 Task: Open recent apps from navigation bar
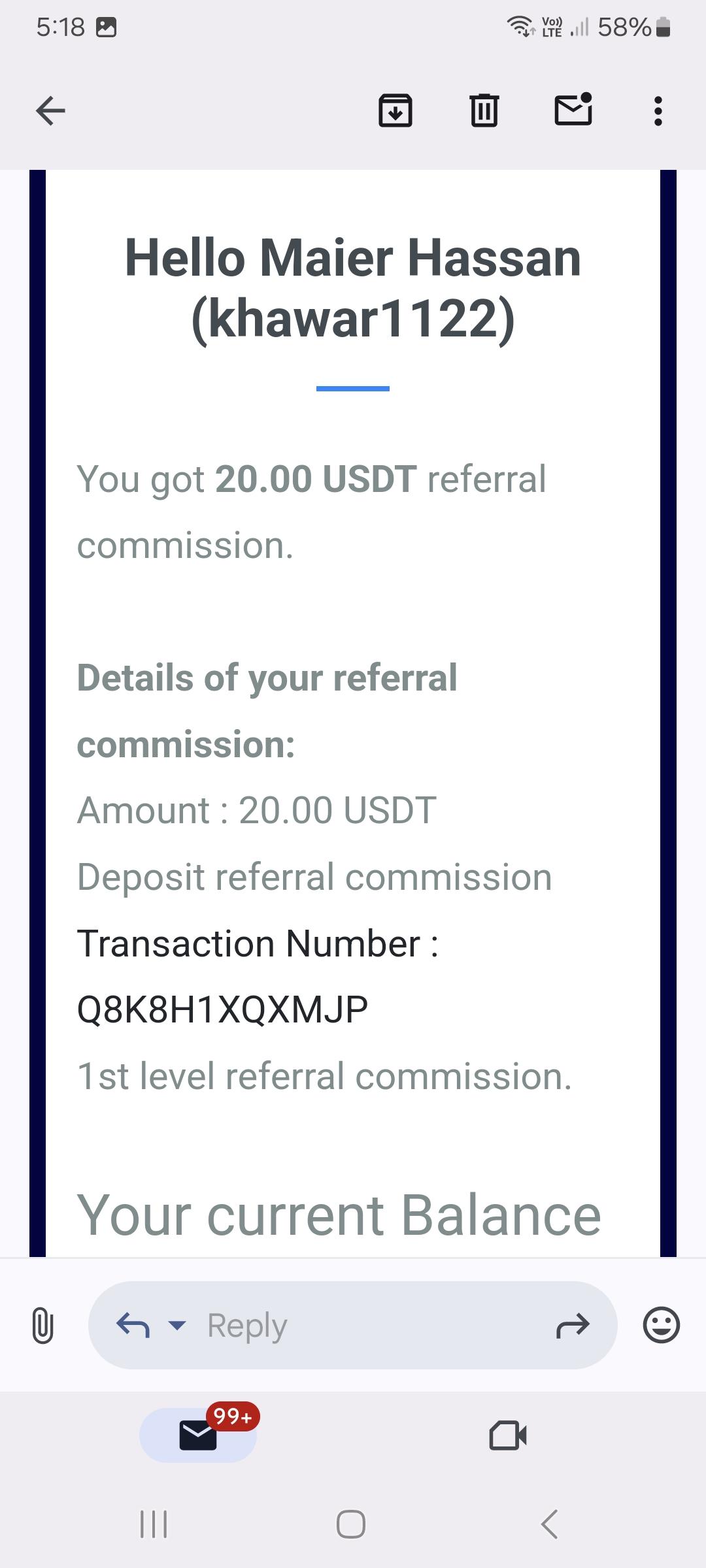click(x=154, y=1524)
